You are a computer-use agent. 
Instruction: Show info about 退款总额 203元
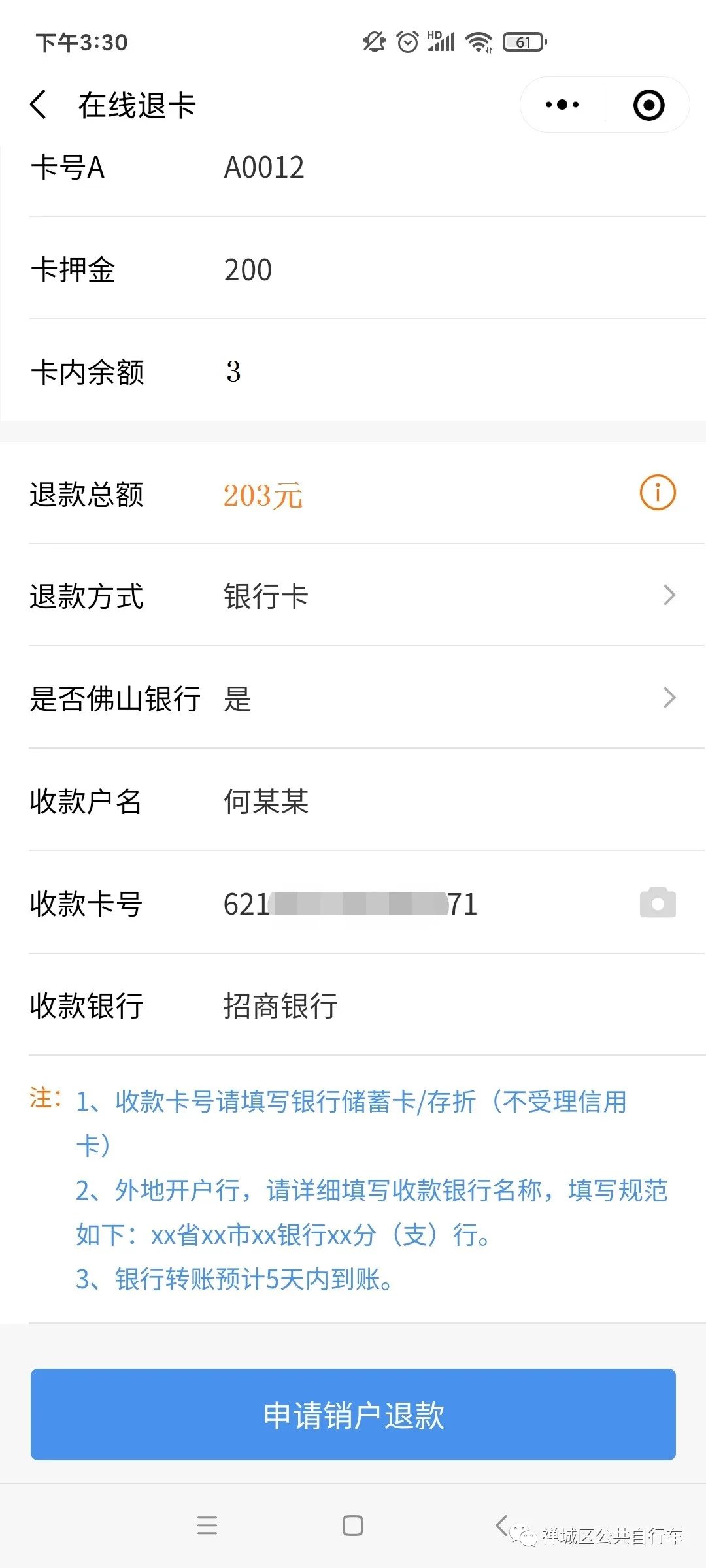657,493
